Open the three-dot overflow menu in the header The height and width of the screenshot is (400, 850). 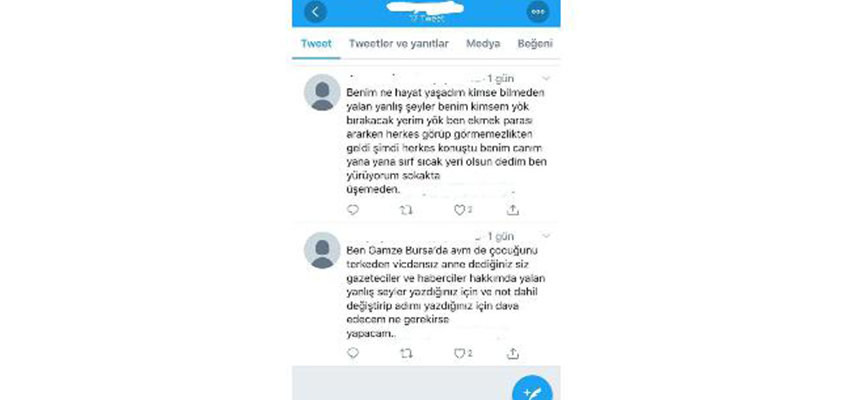(538, 12)
